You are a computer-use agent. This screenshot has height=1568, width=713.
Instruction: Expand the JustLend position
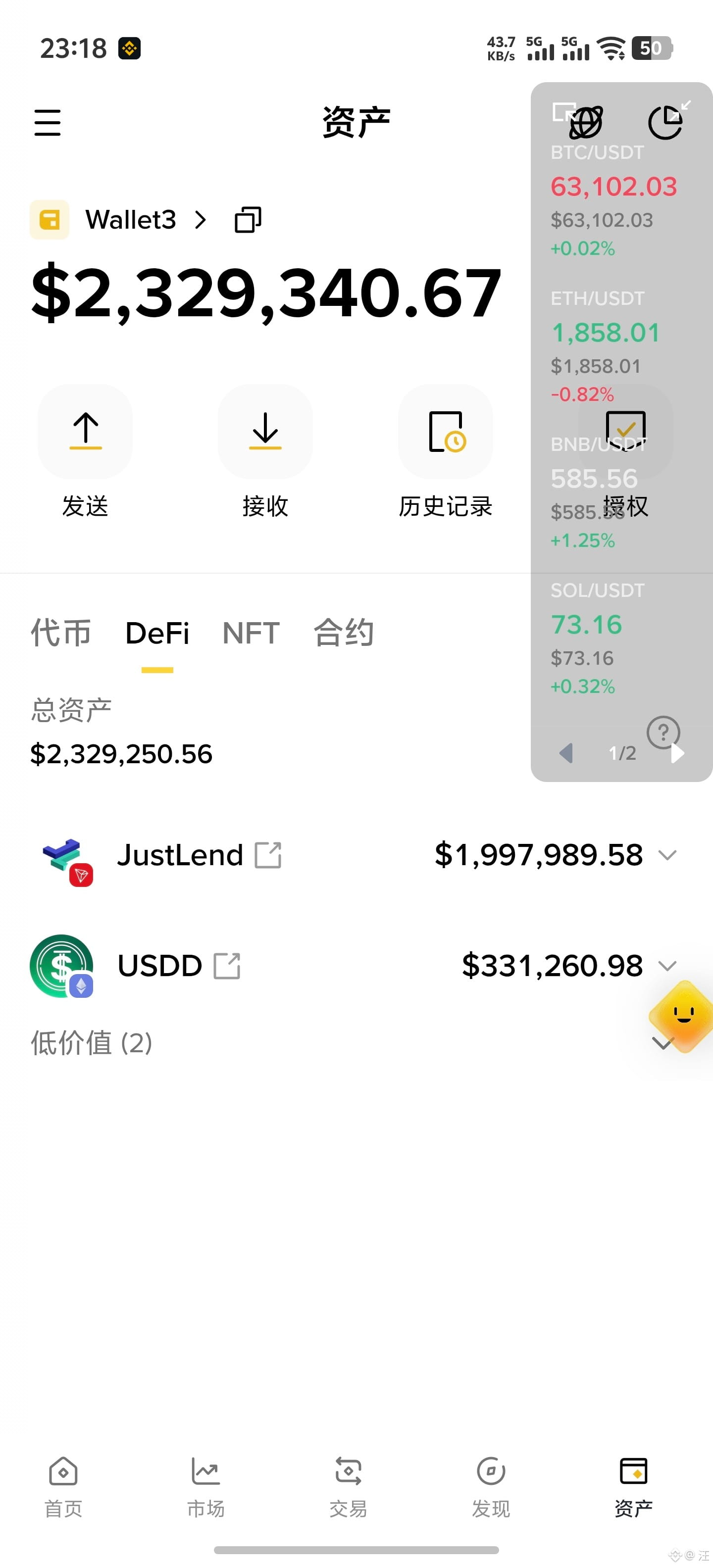[x=668, y=855]
